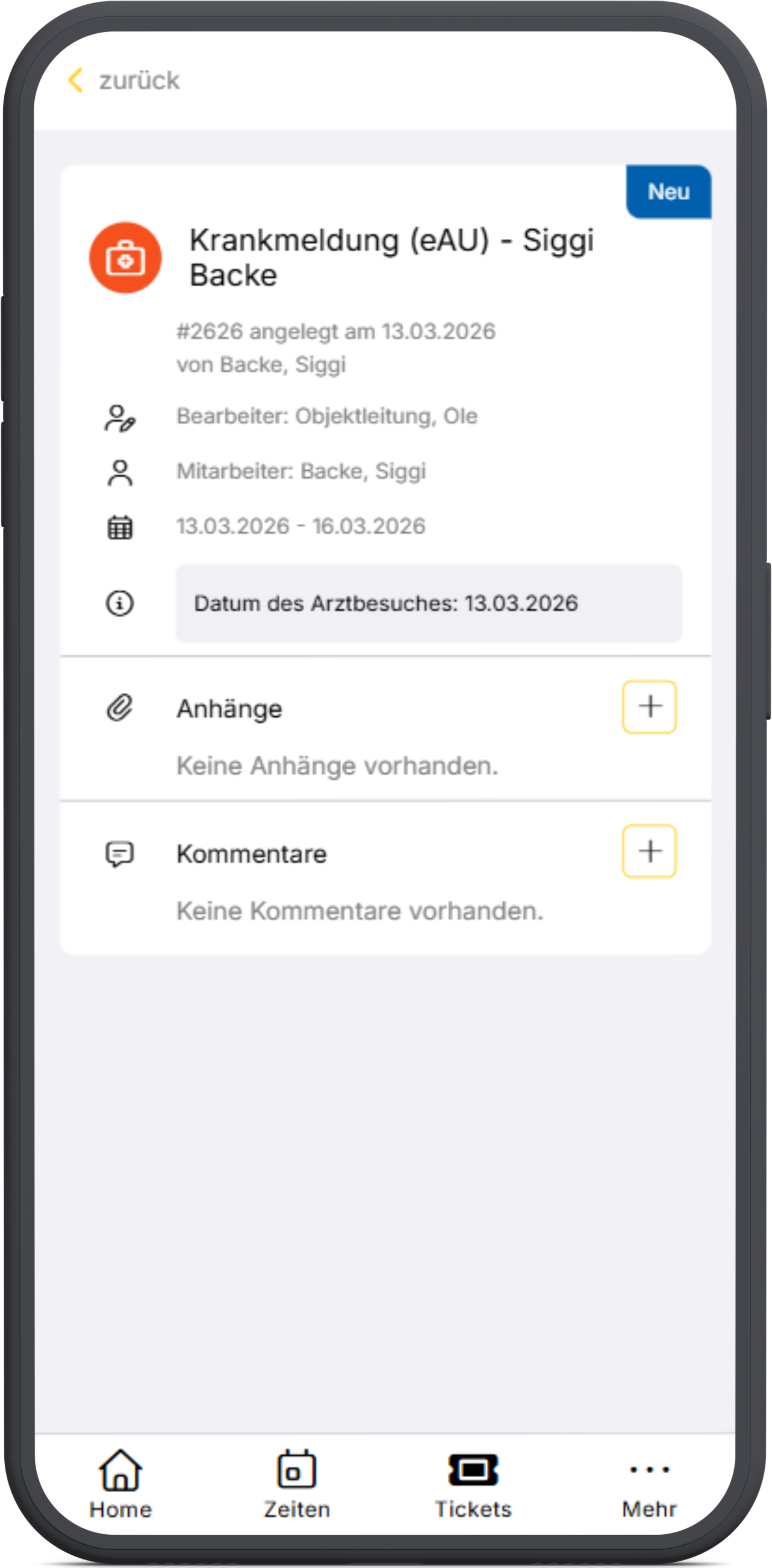Image resolution: width=772 pixels, height=1568 pixels.
Task: Add a new comment under Kommentare
Action: (x=649, y=851)
